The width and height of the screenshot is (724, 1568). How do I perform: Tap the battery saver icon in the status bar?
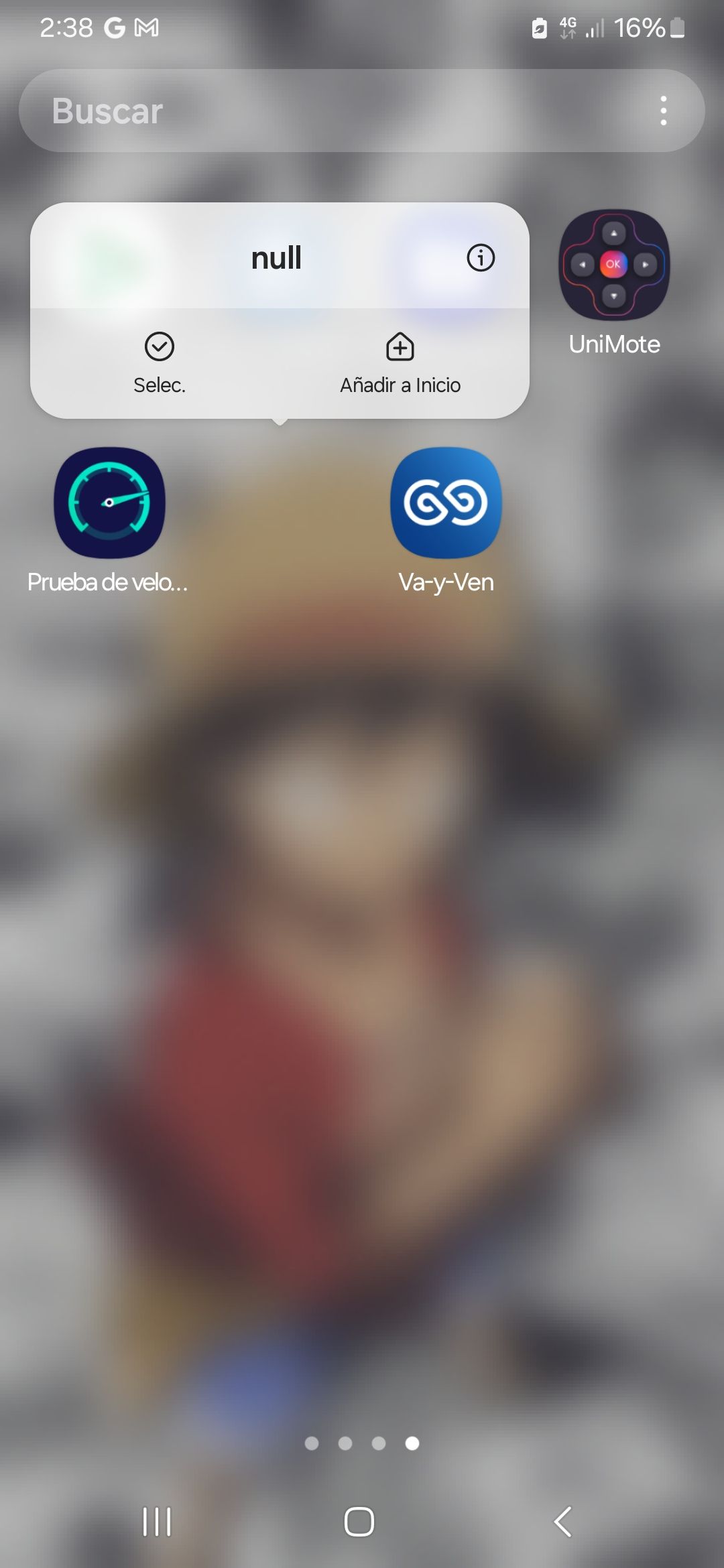click(540, 27)
